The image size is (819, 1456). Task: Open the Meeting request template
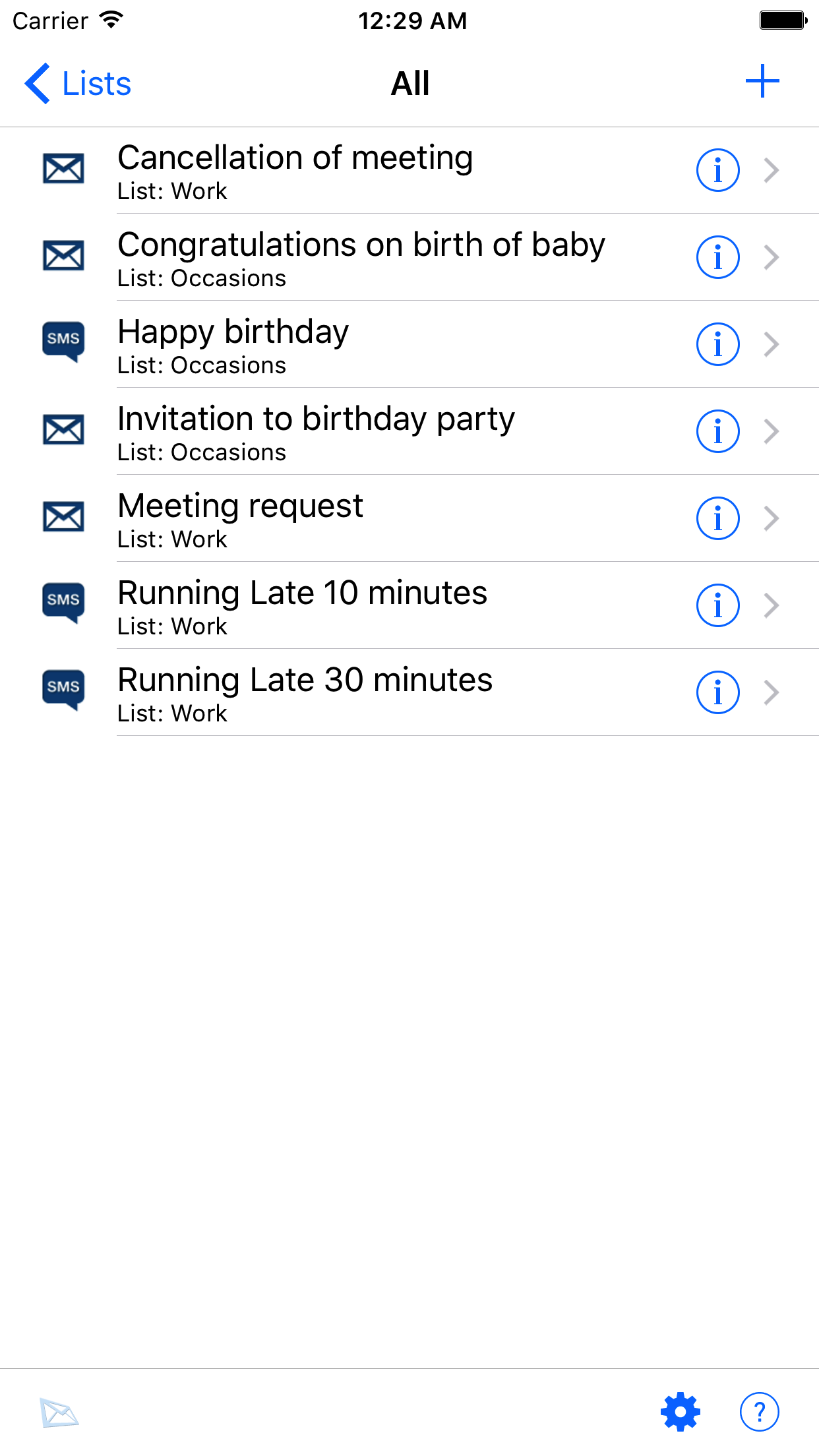pos(241,518)
